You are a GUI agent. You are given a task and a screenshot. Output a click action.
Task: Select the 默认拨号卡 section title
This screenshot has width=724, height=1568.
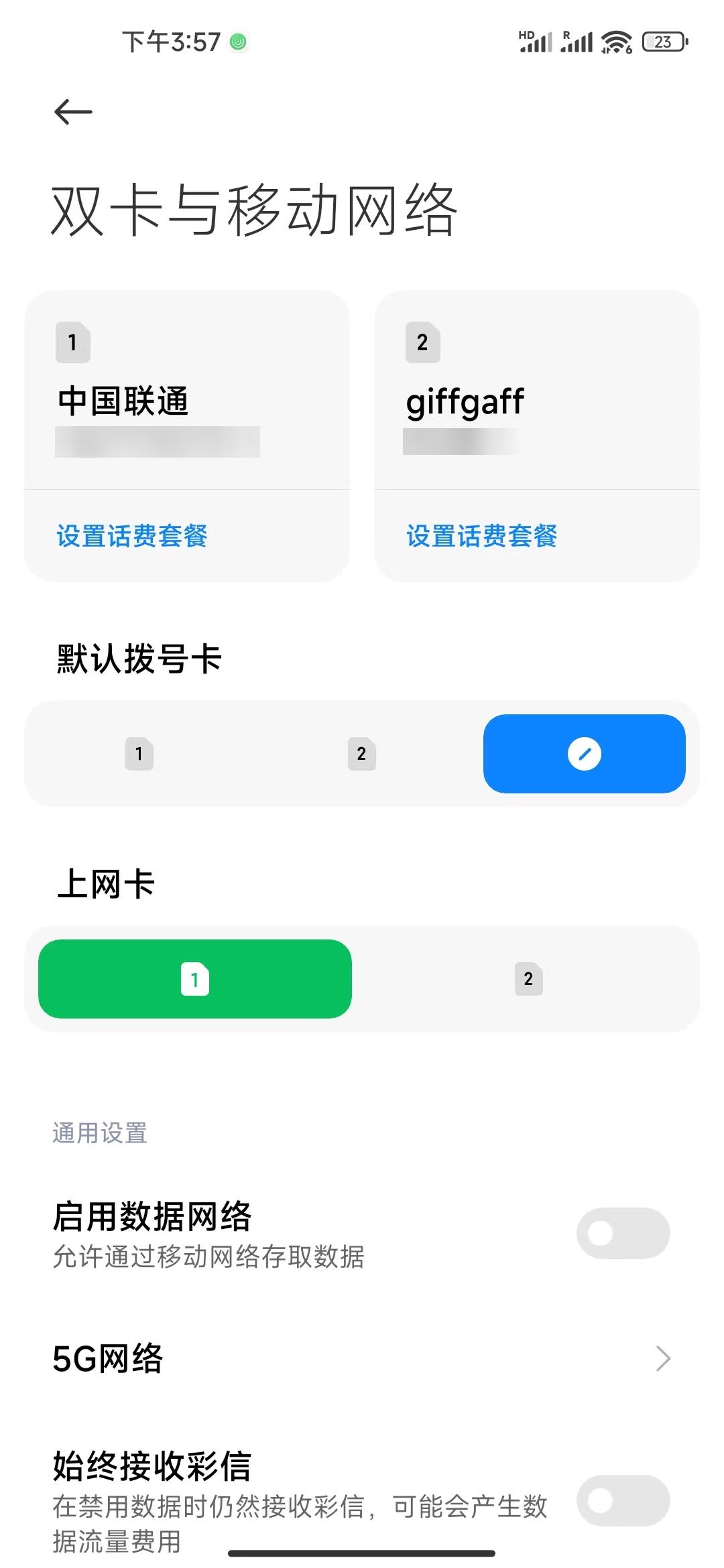pyautogui.click(x=135, y=659)
